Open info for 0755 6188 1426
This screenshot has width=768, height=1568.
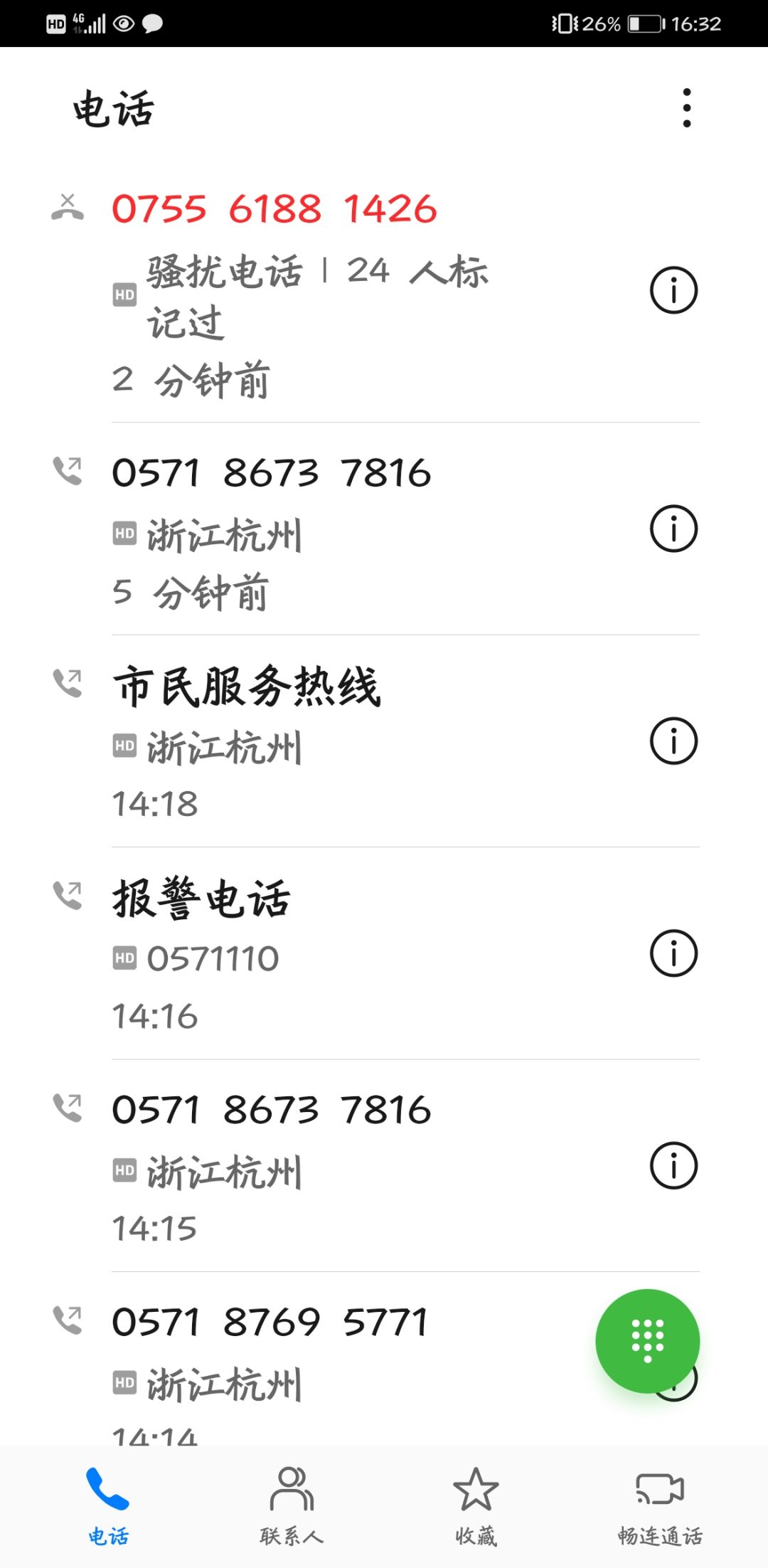673,290
